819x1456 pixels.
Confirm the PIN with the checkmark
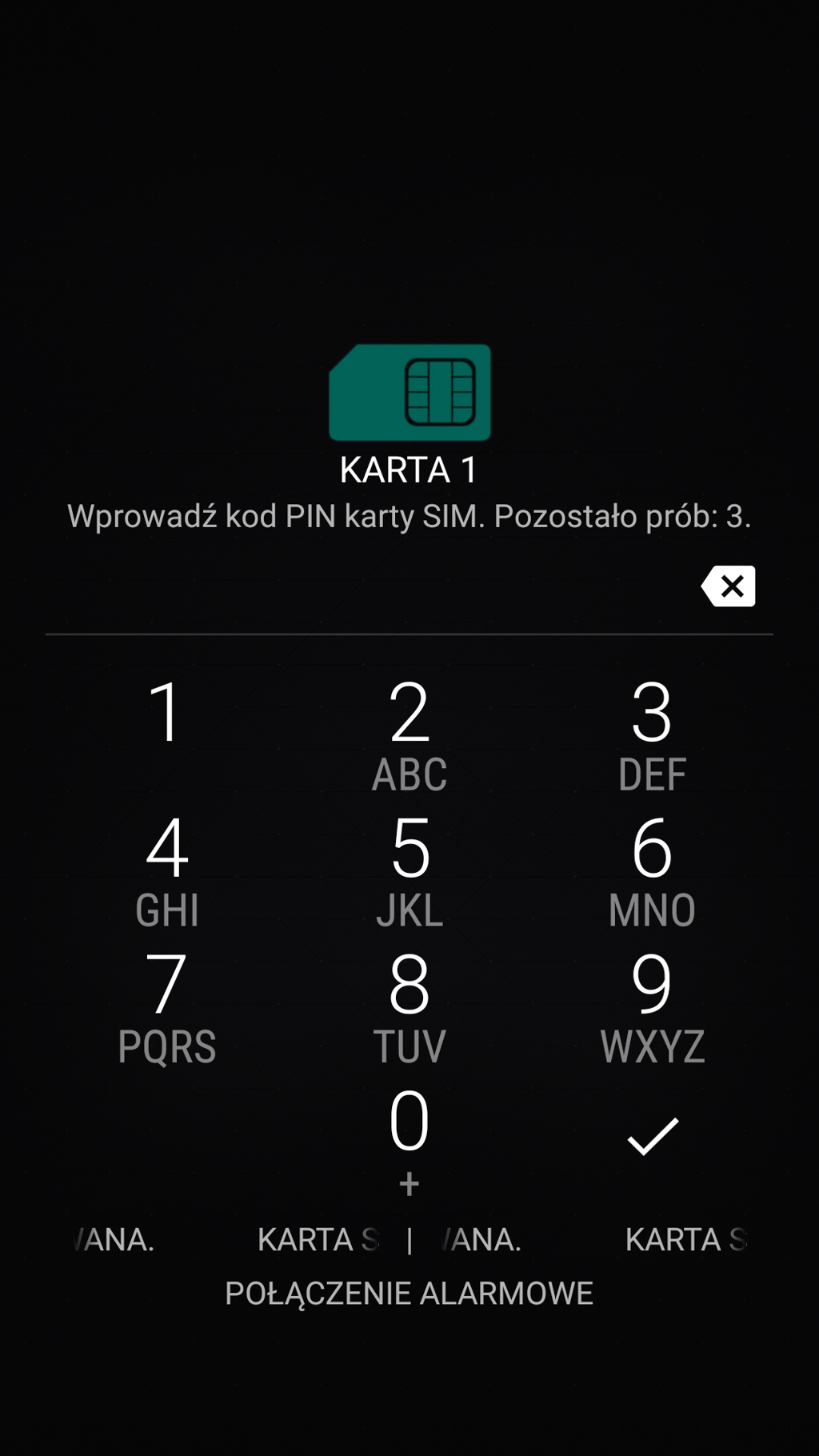[652, 1137]
